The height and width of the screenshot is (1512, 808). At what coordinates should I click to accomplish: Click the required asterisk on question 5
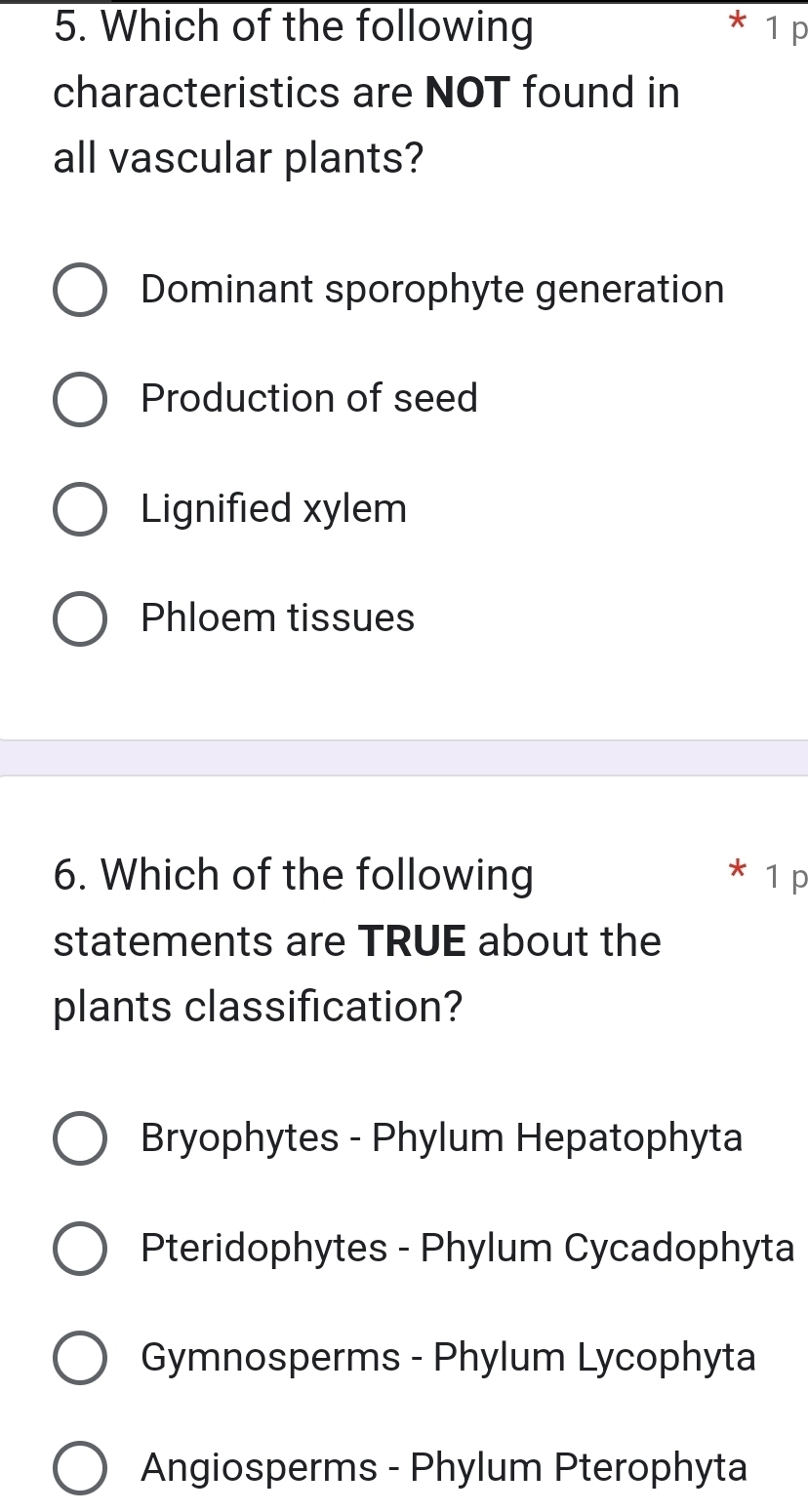(739, 21)
